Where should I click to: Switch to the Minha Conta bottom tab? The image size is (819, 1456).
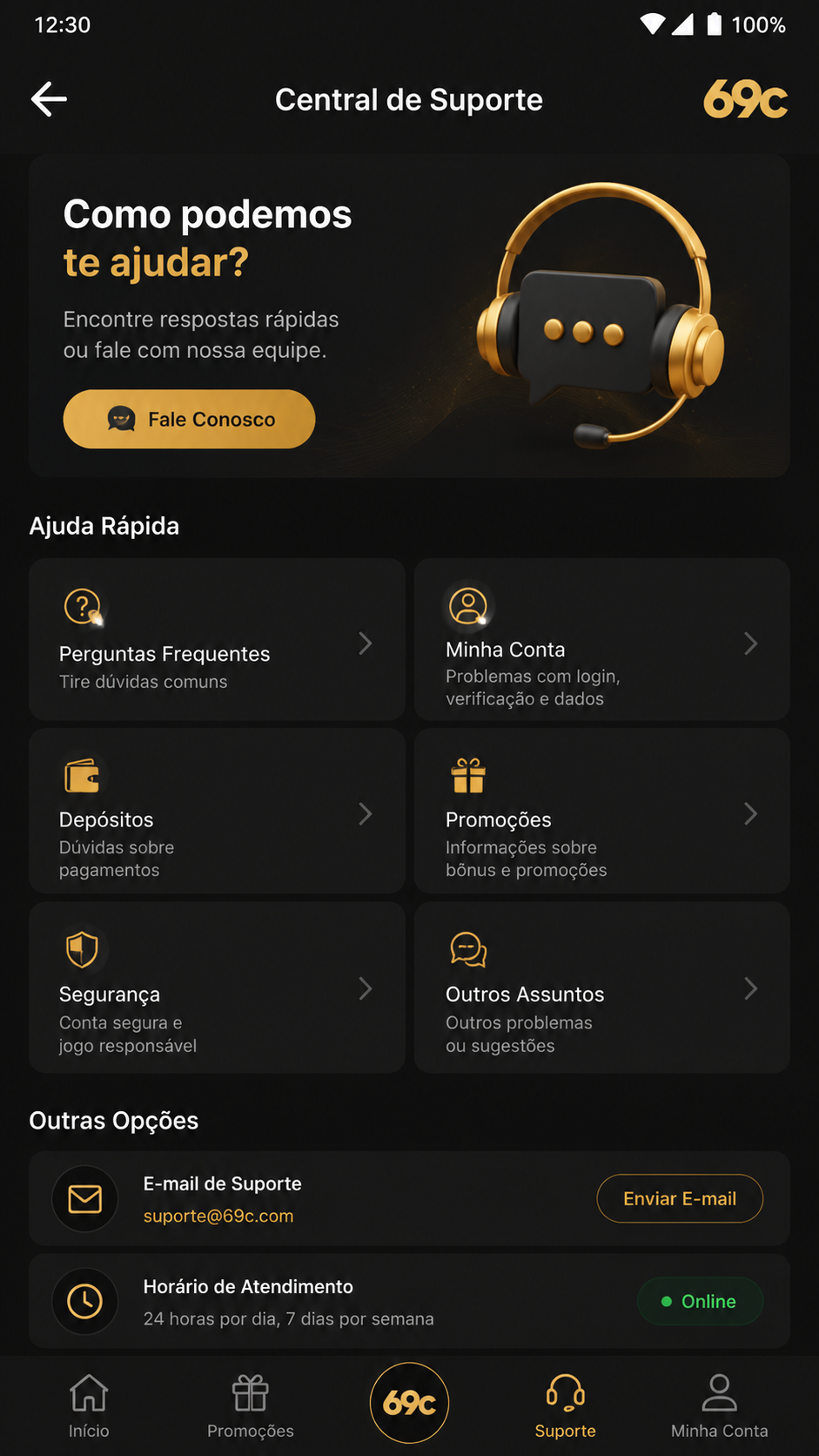(x=720, y=1404)
